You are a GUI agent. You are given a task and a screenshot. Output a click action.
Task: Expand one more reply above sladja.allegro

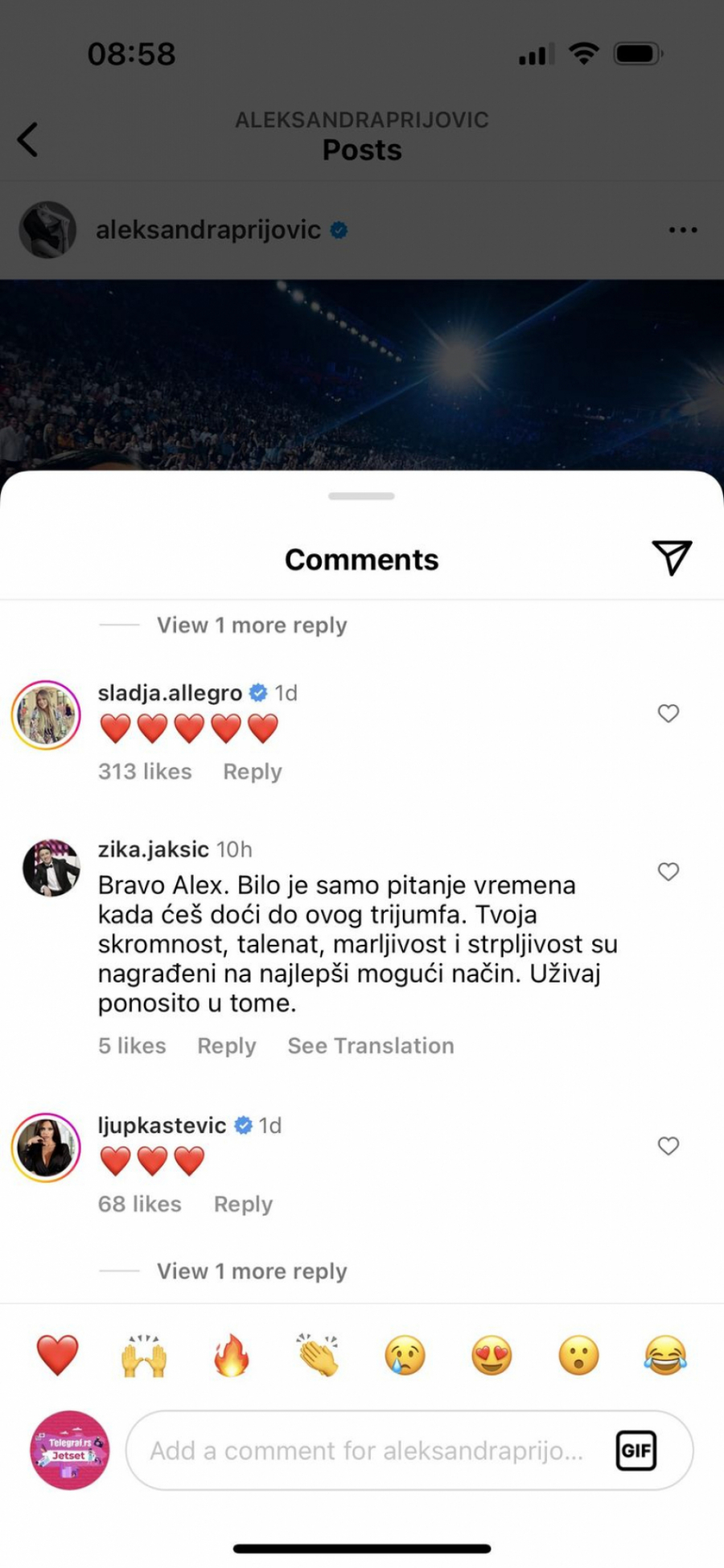[x=252, y=625]
